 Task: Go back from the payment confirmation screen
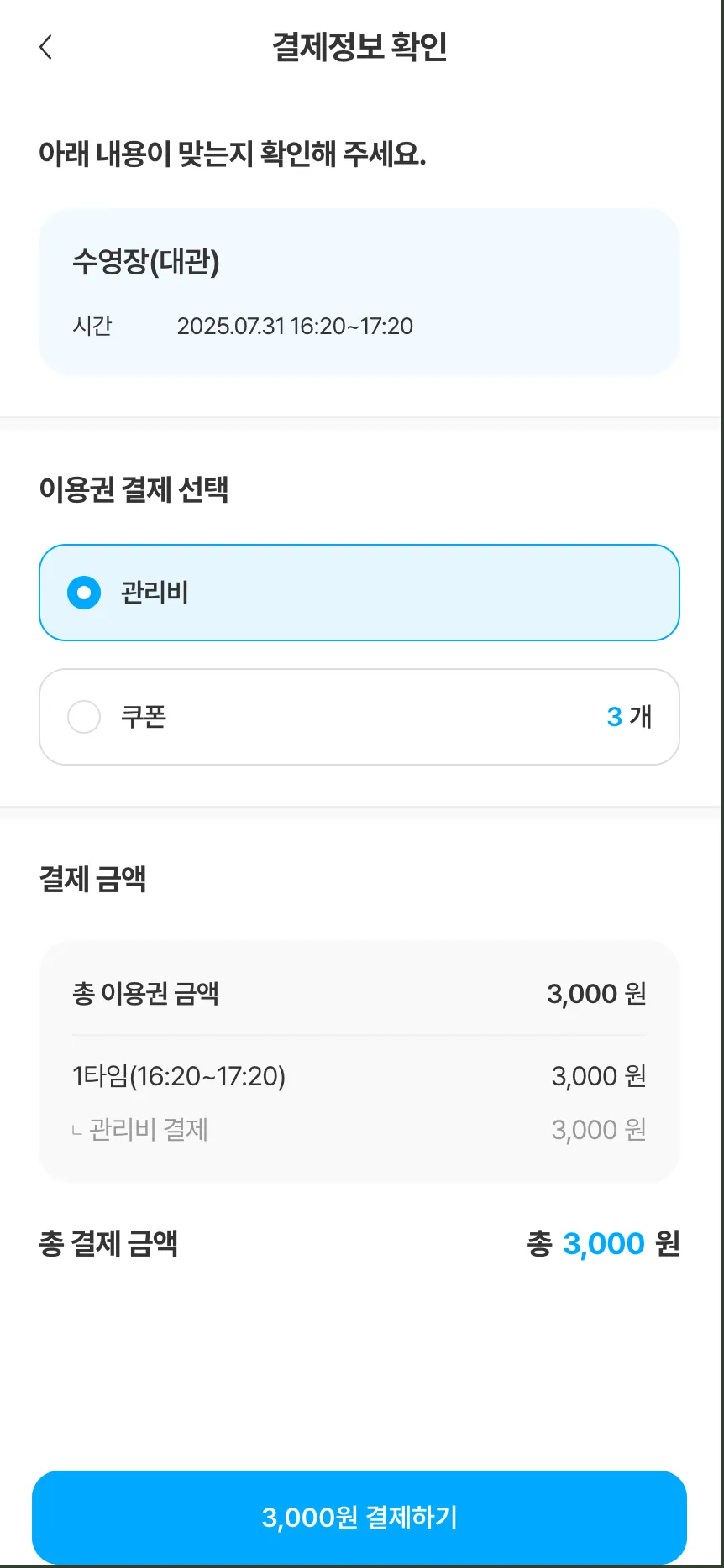tap(46, 47)
